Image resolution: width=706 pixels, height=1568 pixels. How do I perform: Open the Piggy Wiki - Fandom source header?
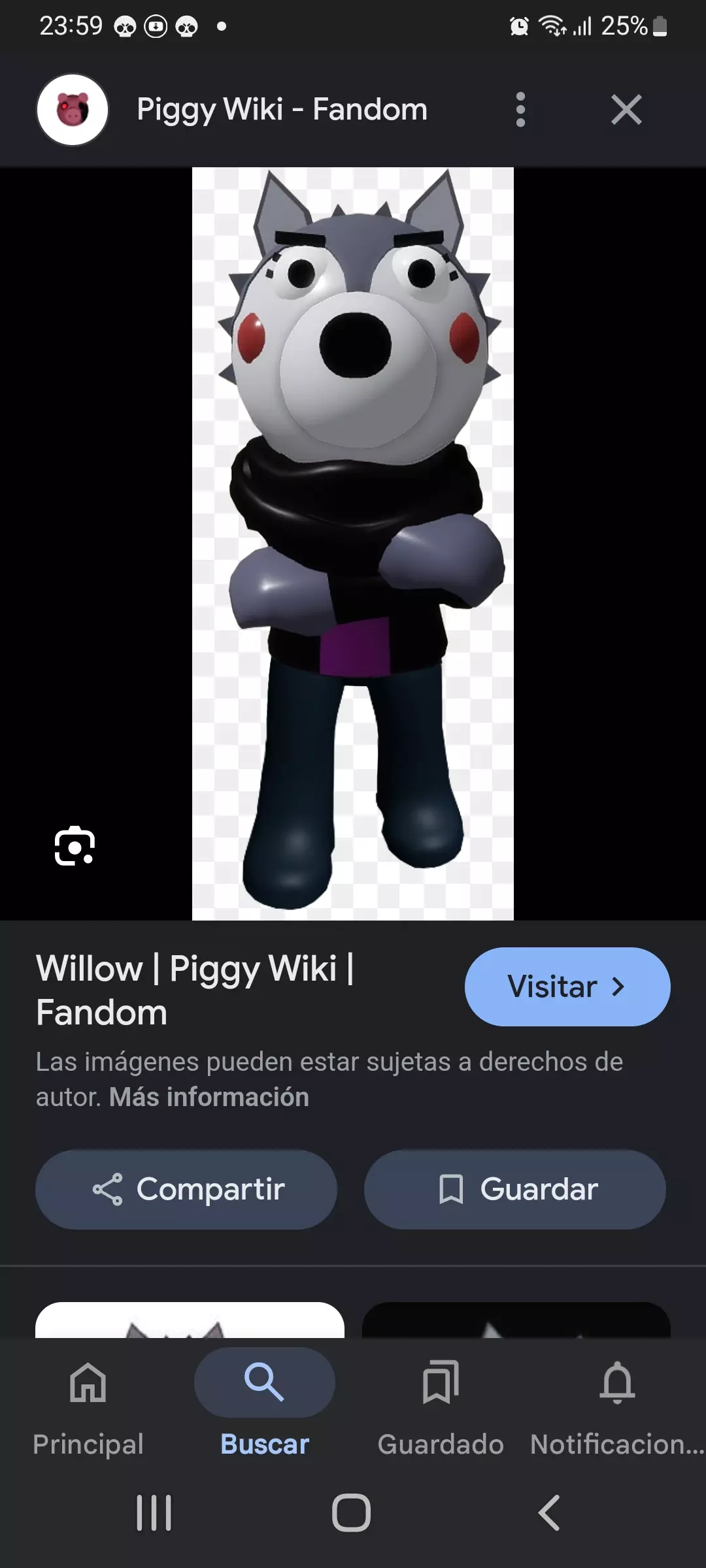(281, 109)
